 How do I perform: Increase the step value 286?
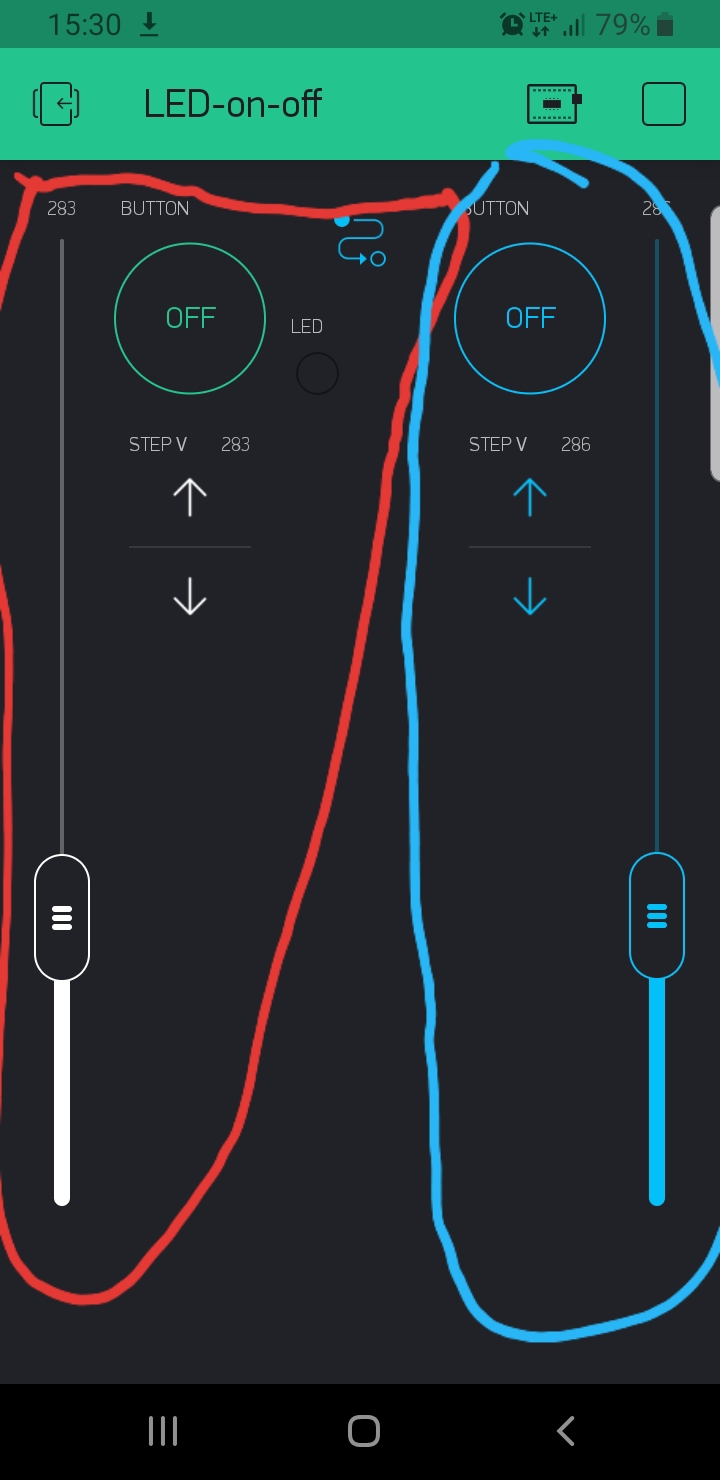[x=530, y=496]
